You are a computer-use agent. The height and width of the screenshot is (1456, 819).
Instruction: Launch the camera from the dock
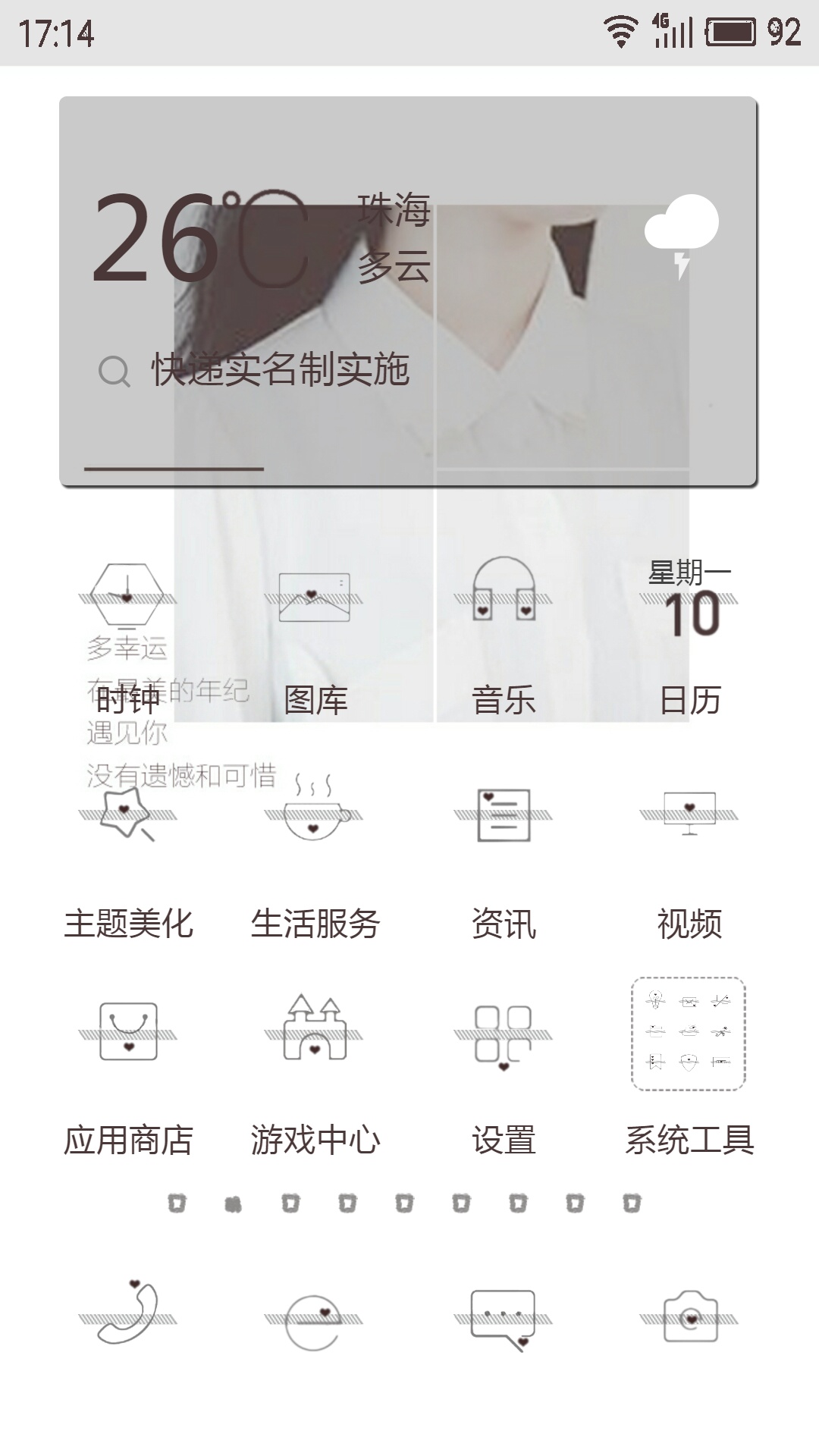[x=689, y=1319]
